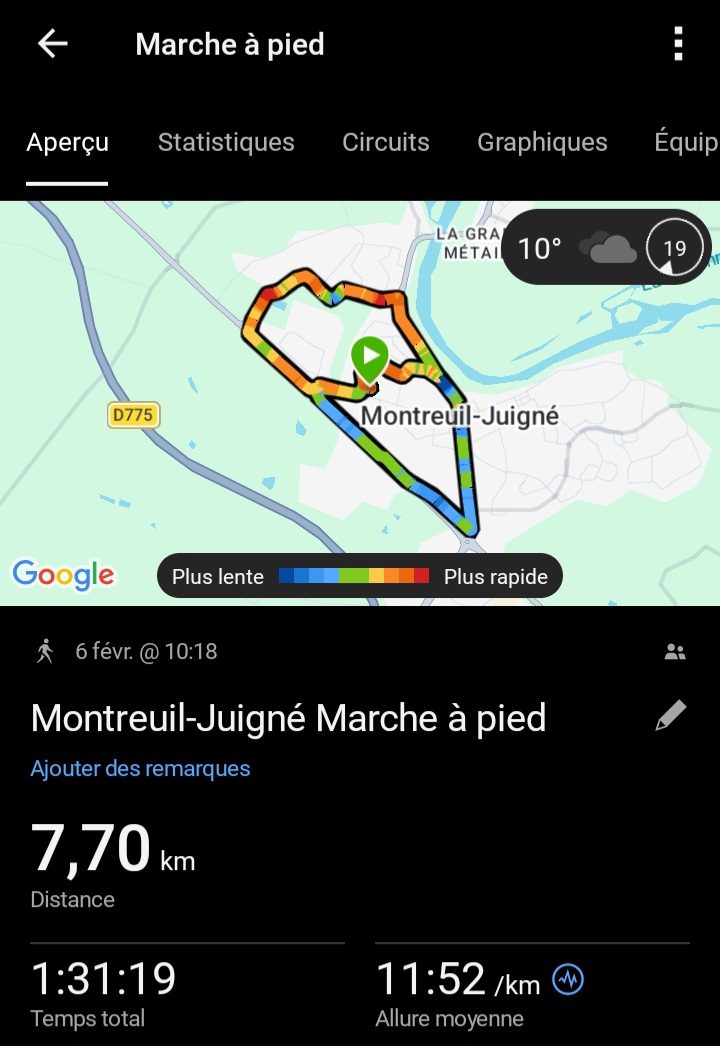Edit the activity name with the pencil icon
Screen dimensions: 720x1046
coord(670,716)
